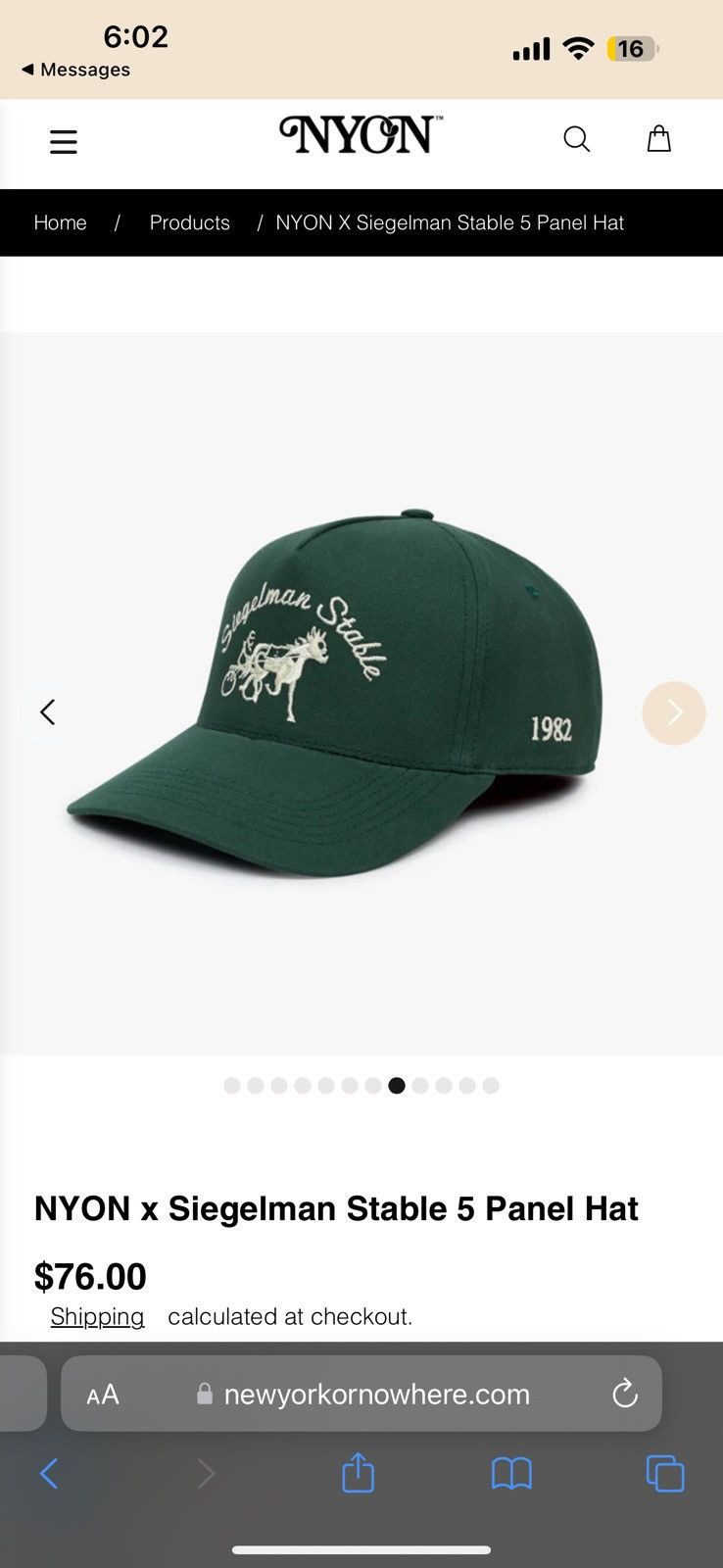Tap the reload page icon
Screen dimensions: 723x1568
(x=626, y=1394)
